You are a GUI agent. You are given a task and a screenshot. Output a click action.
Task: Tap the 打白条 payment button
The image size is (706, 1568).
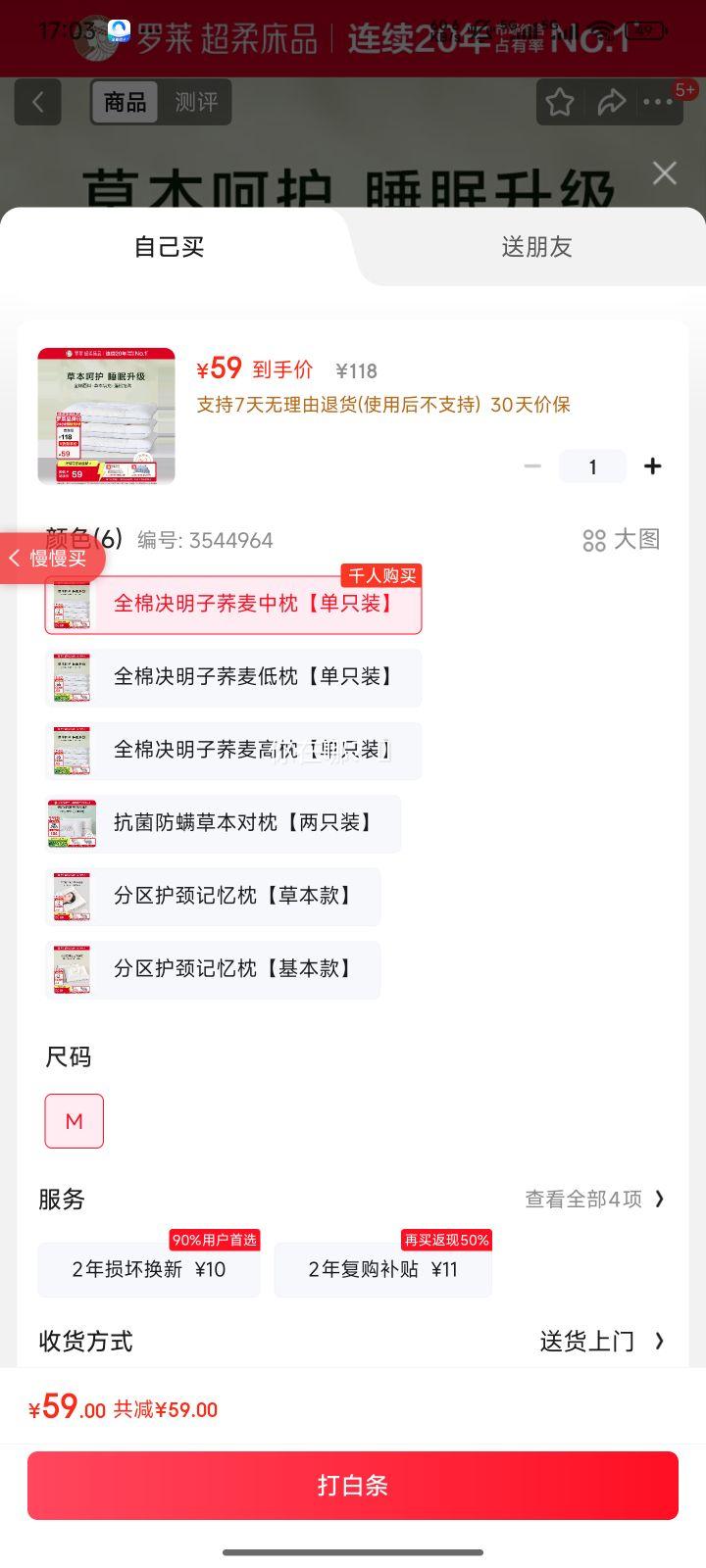point(353,1485)
